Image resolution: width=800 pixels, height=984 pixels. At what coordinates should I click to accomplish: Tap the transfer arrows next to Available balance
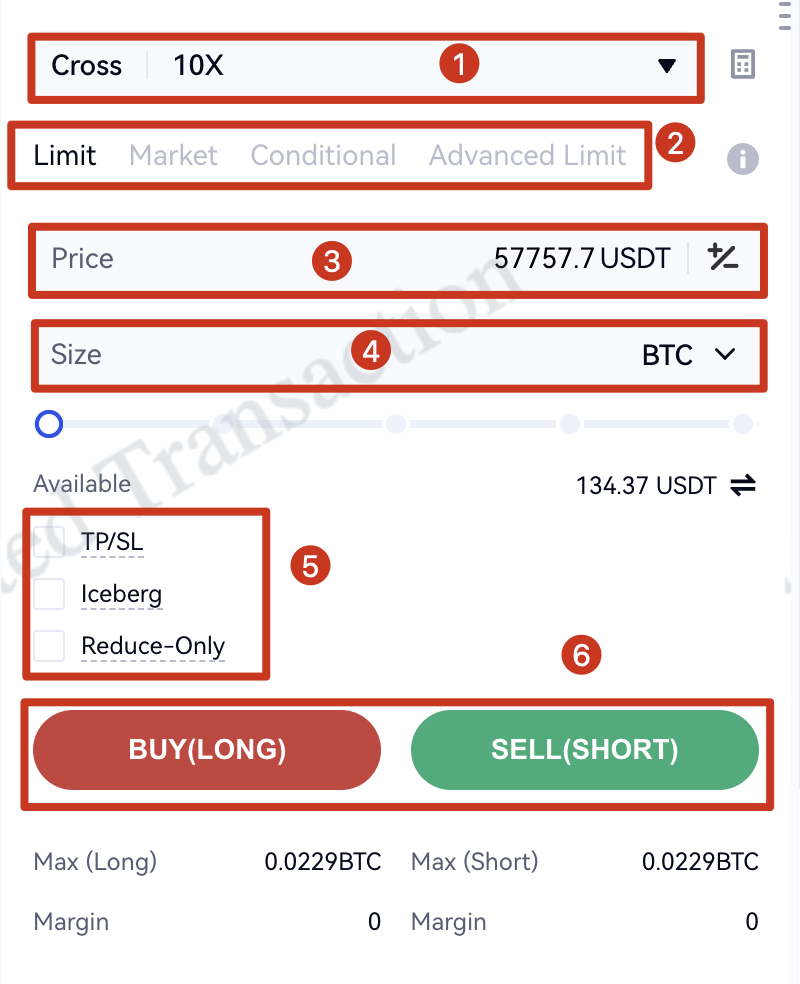pyautogui.click(x=742, y=486)
